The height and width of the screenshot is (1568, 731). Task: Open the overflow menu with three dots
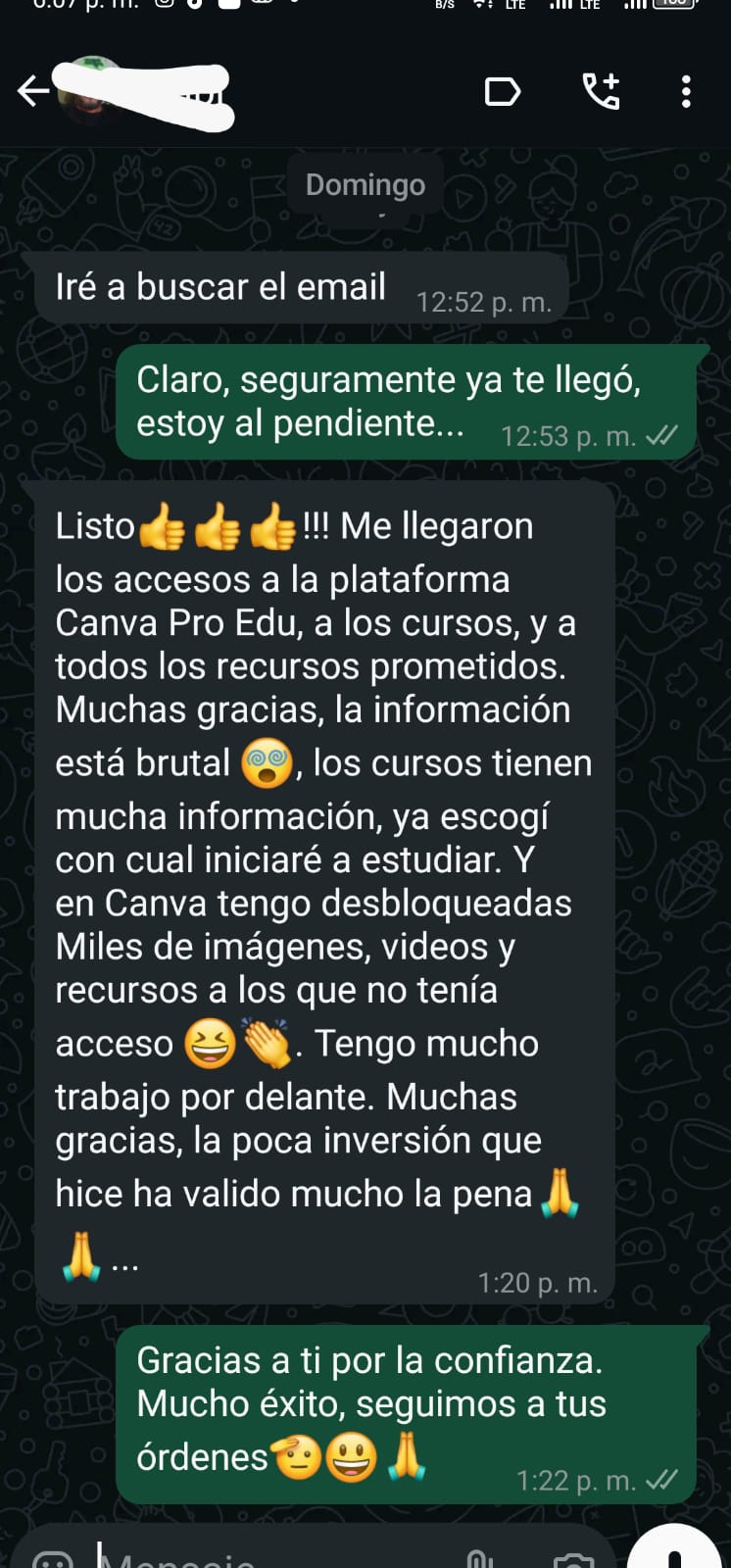(x=686, y=91)
